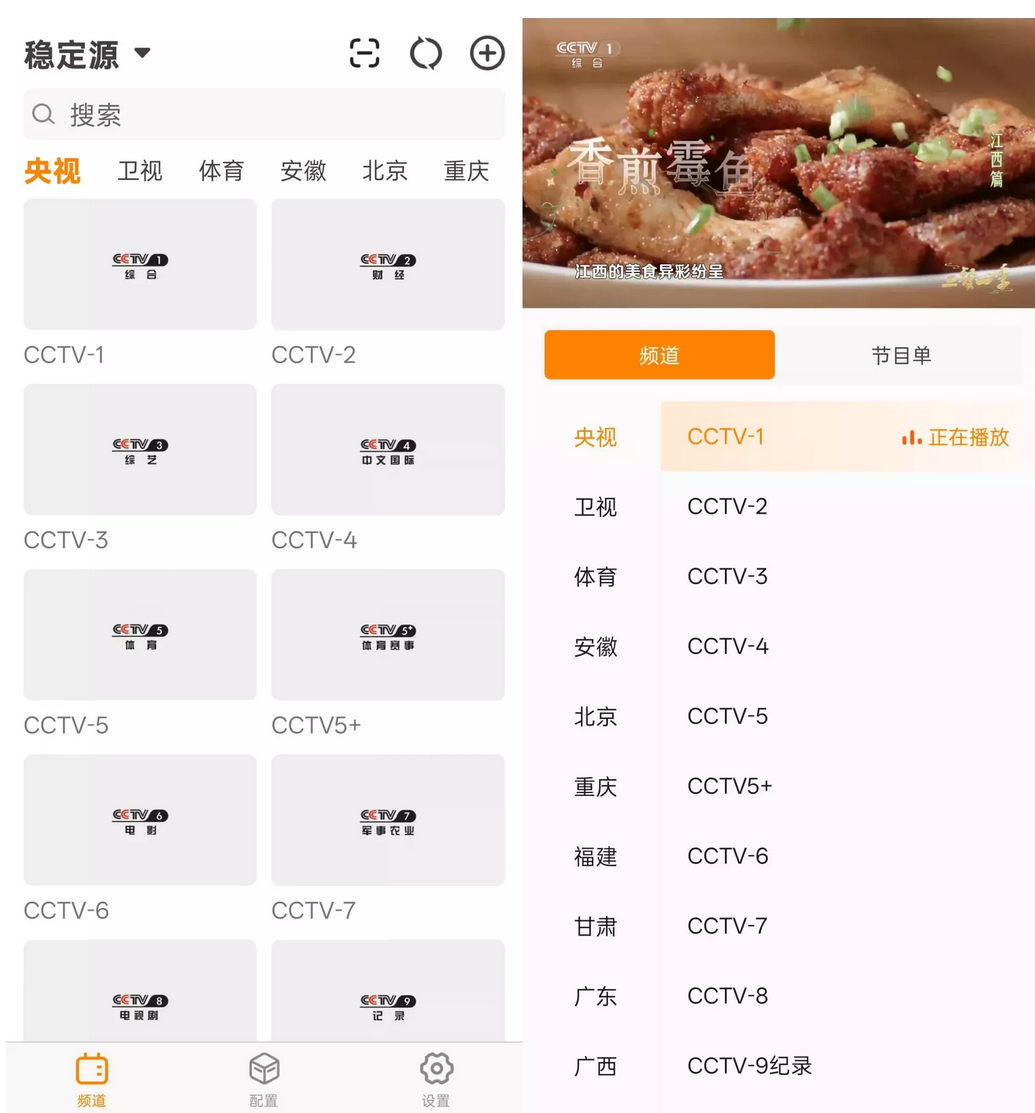1035x1113 pixels.
Task: Choose the 广西 category
Action: tap(596, 1067)
